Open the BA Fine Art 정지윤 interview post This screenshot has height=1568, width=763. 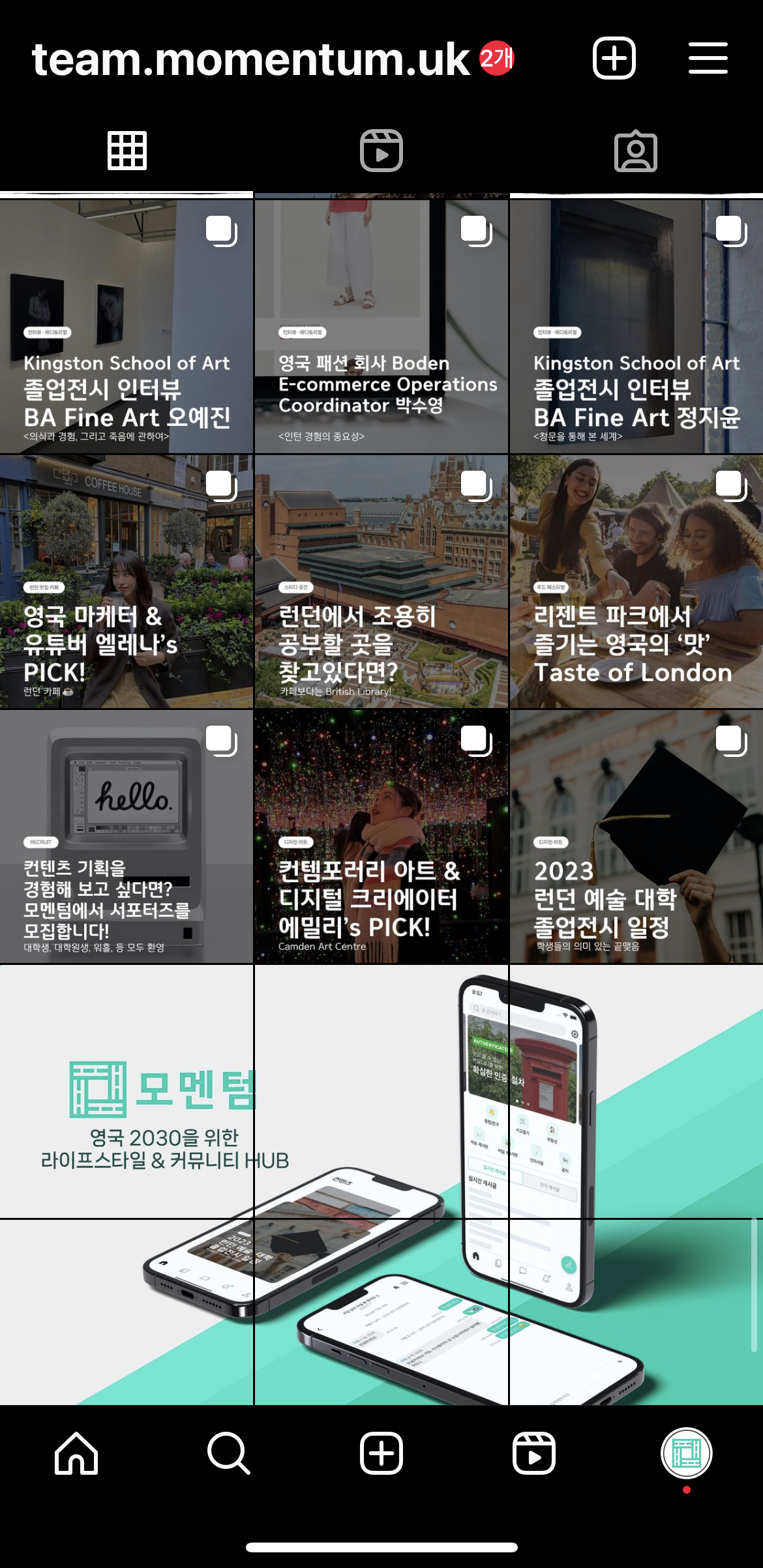tap(636, 326)
